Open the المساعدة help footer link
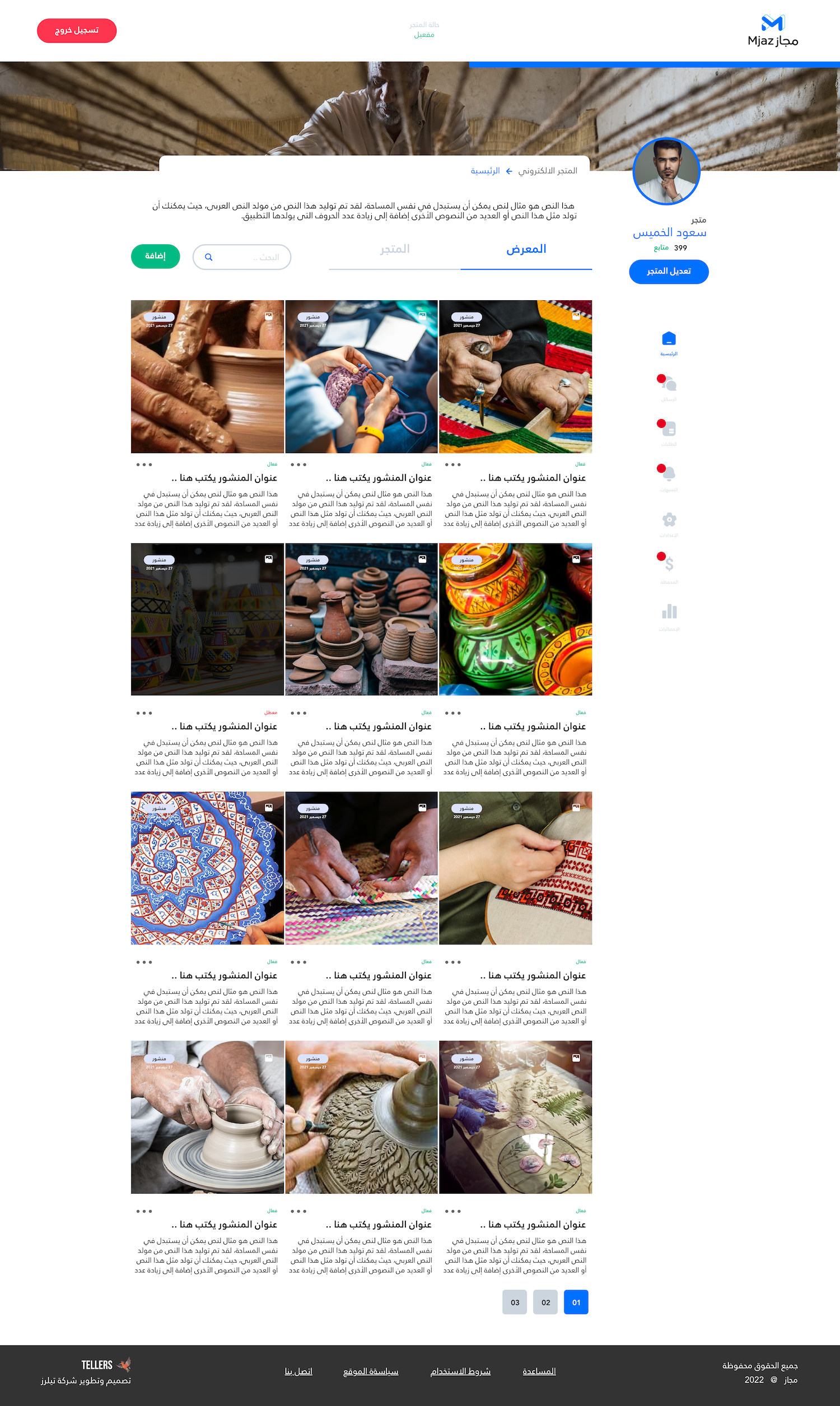This screenshot has height=1406, width=840. coord(539,1371)
